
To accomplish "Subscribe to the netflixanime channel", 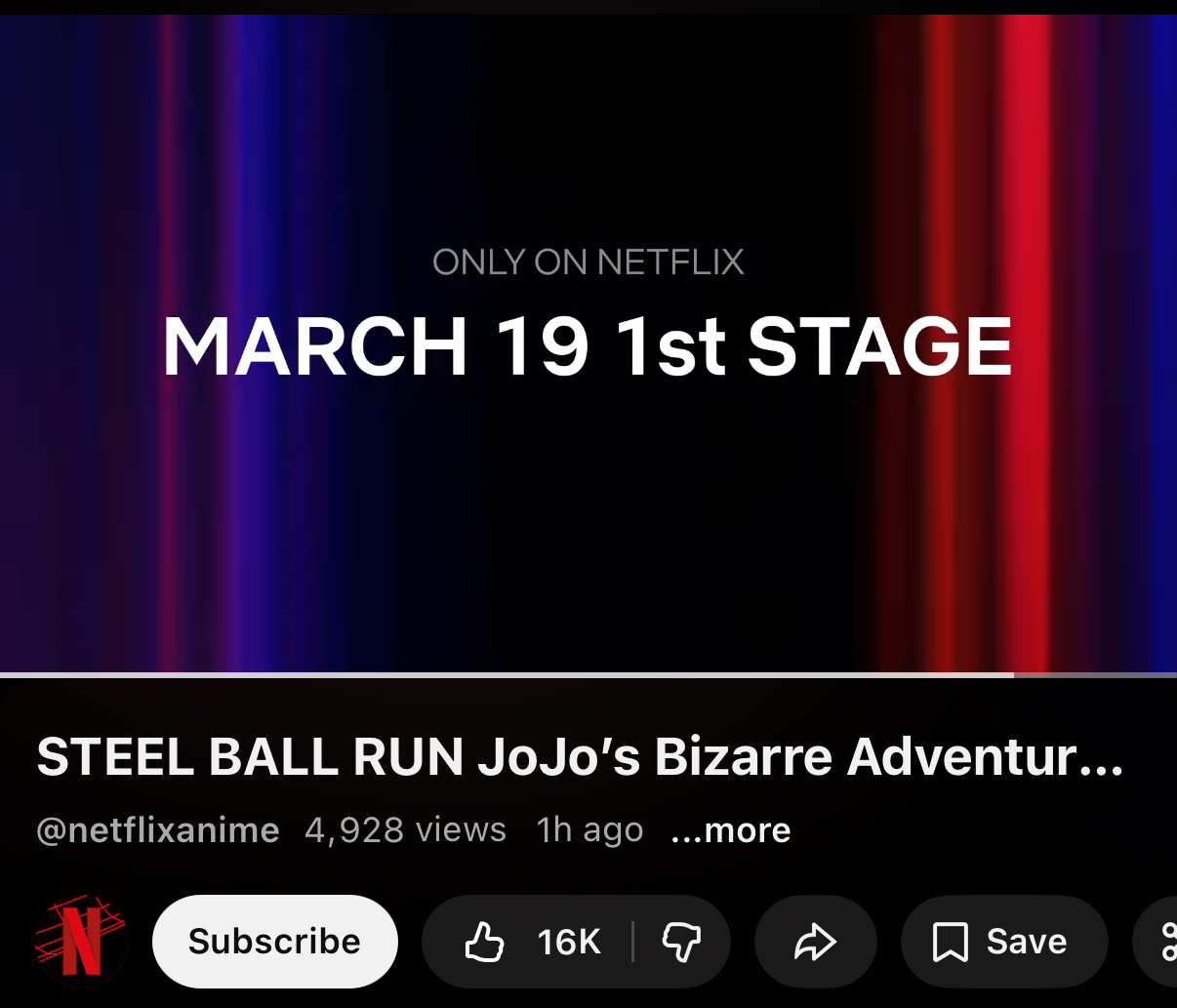I will pos(274,942).
